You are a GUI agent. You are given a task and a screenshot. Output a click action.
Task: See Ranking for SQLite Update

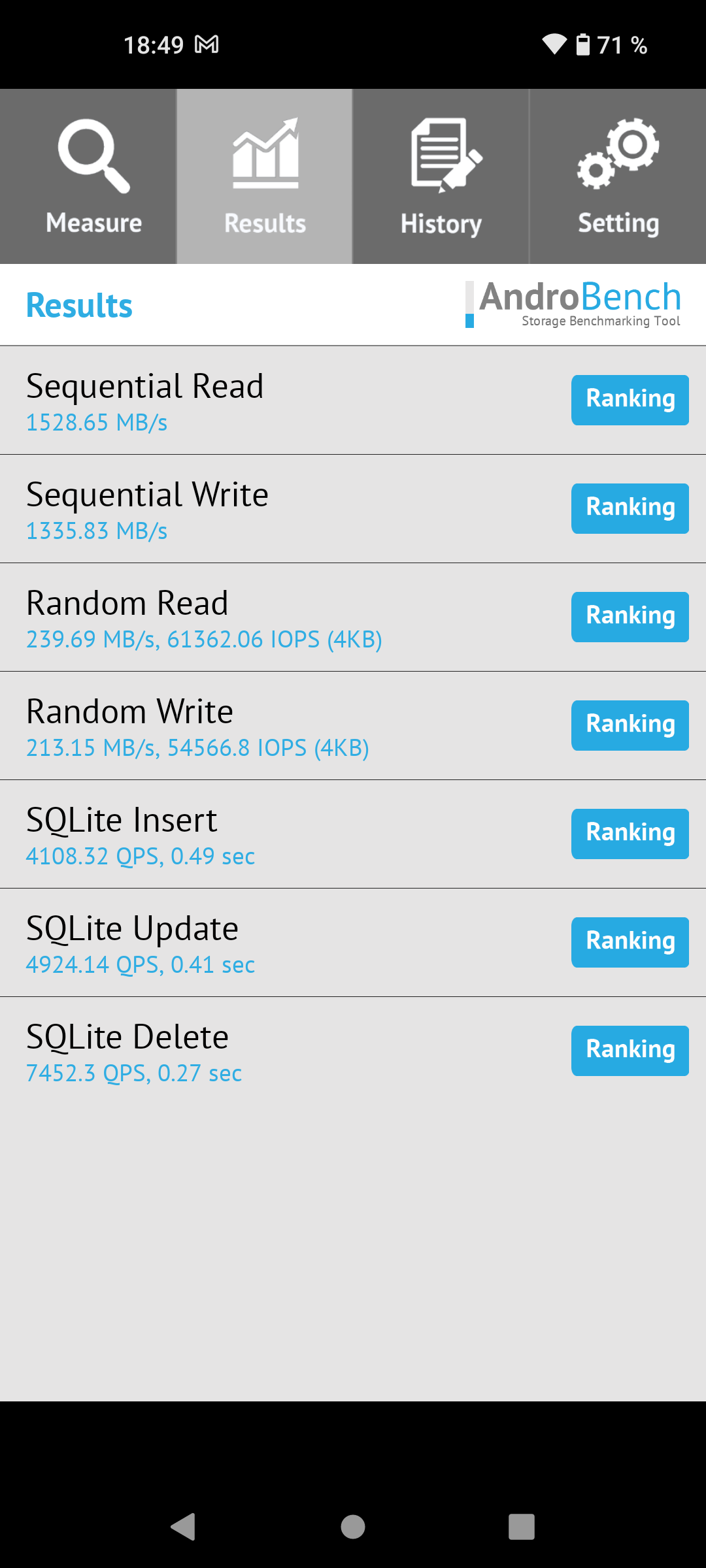(630, 942)
